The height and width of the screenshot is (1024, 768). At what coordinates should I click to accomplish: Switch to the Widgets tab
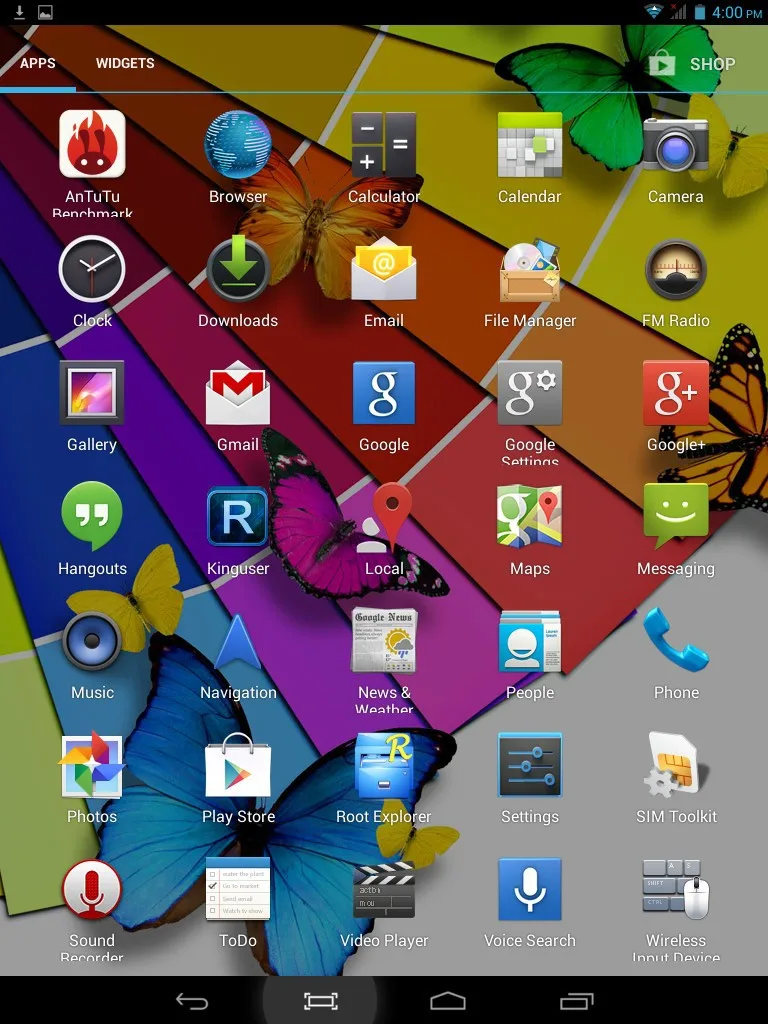(125, 63)
